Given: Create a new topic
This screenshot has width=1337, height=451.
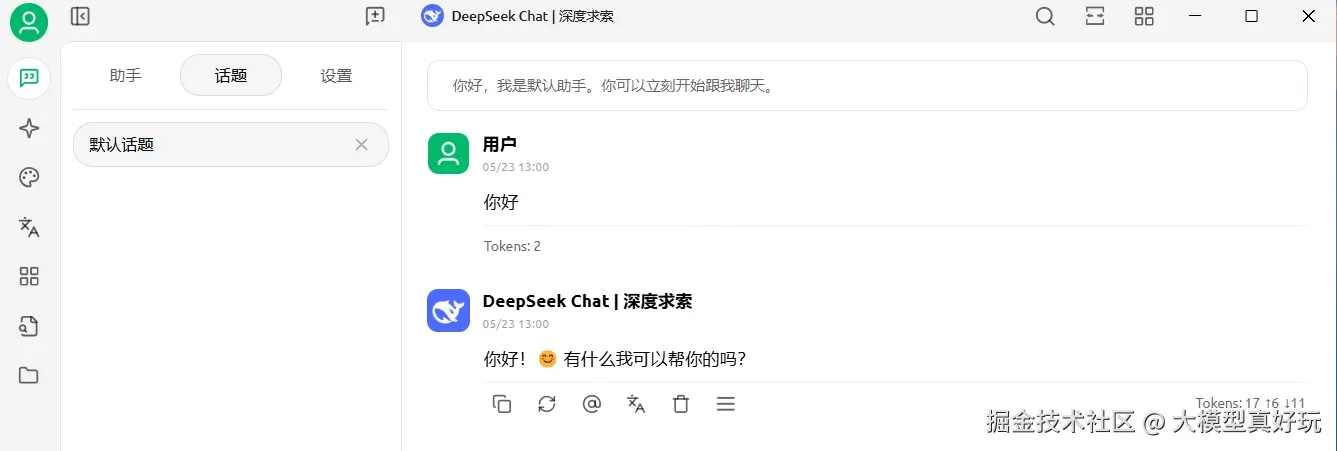Looking at the screenshot, I should [375, 16].
